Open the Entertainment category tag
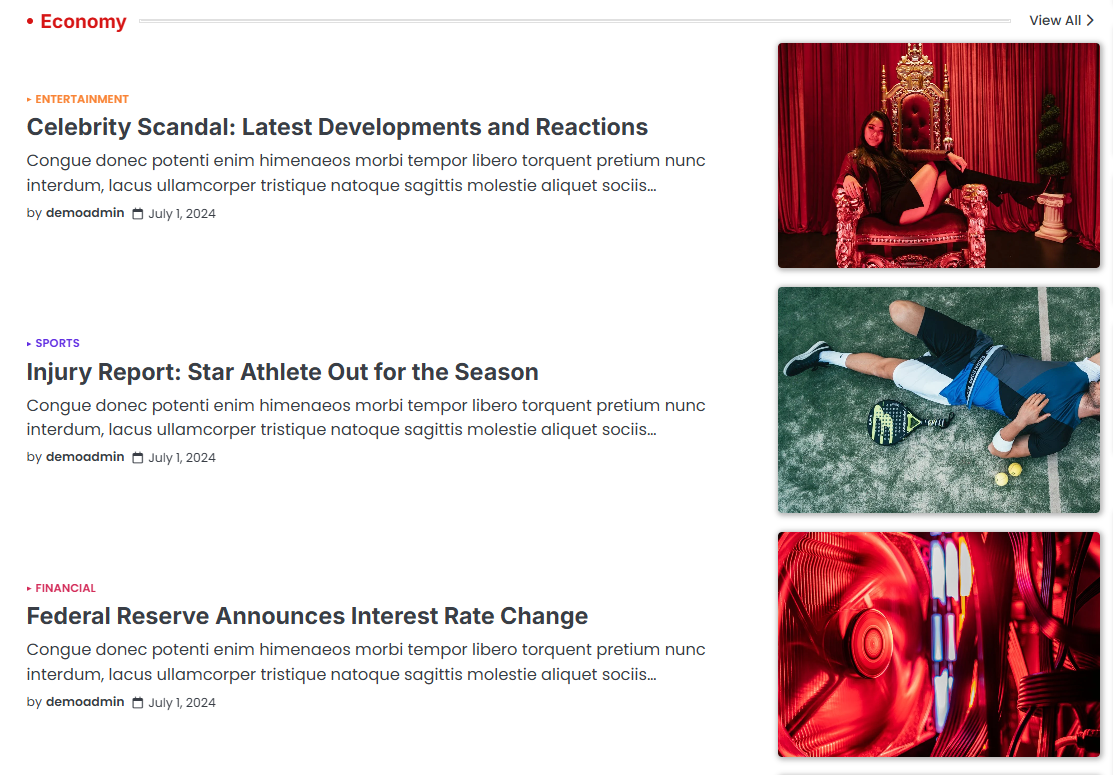This screenshot has width=1113, height=775. pos(81,99)
